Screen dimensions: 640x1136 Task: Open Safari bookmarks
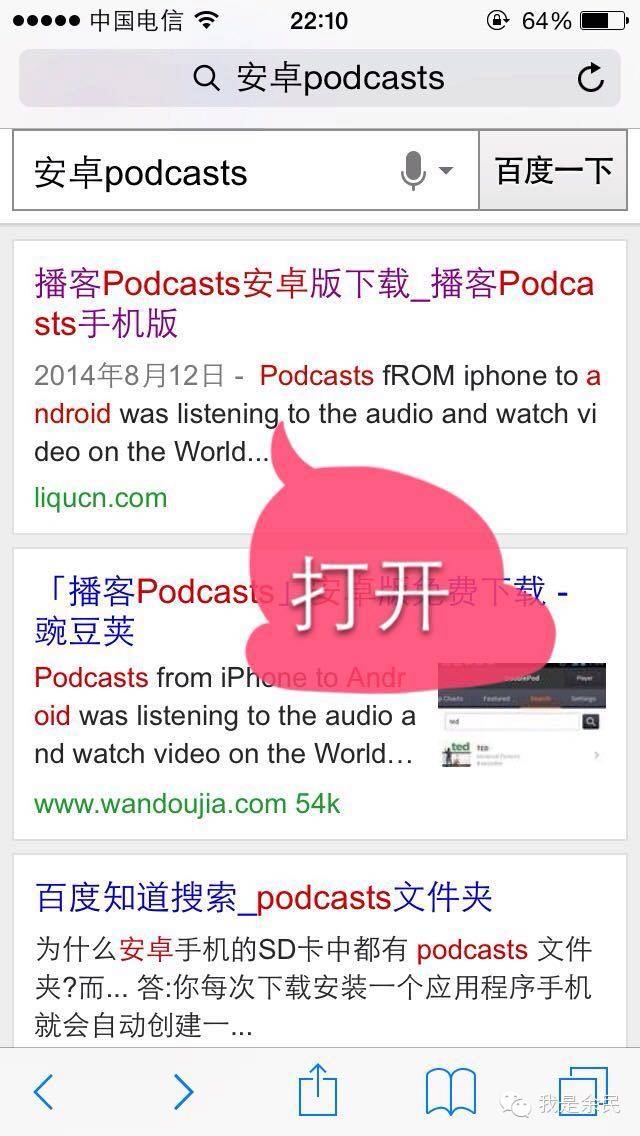point(451,1091)
